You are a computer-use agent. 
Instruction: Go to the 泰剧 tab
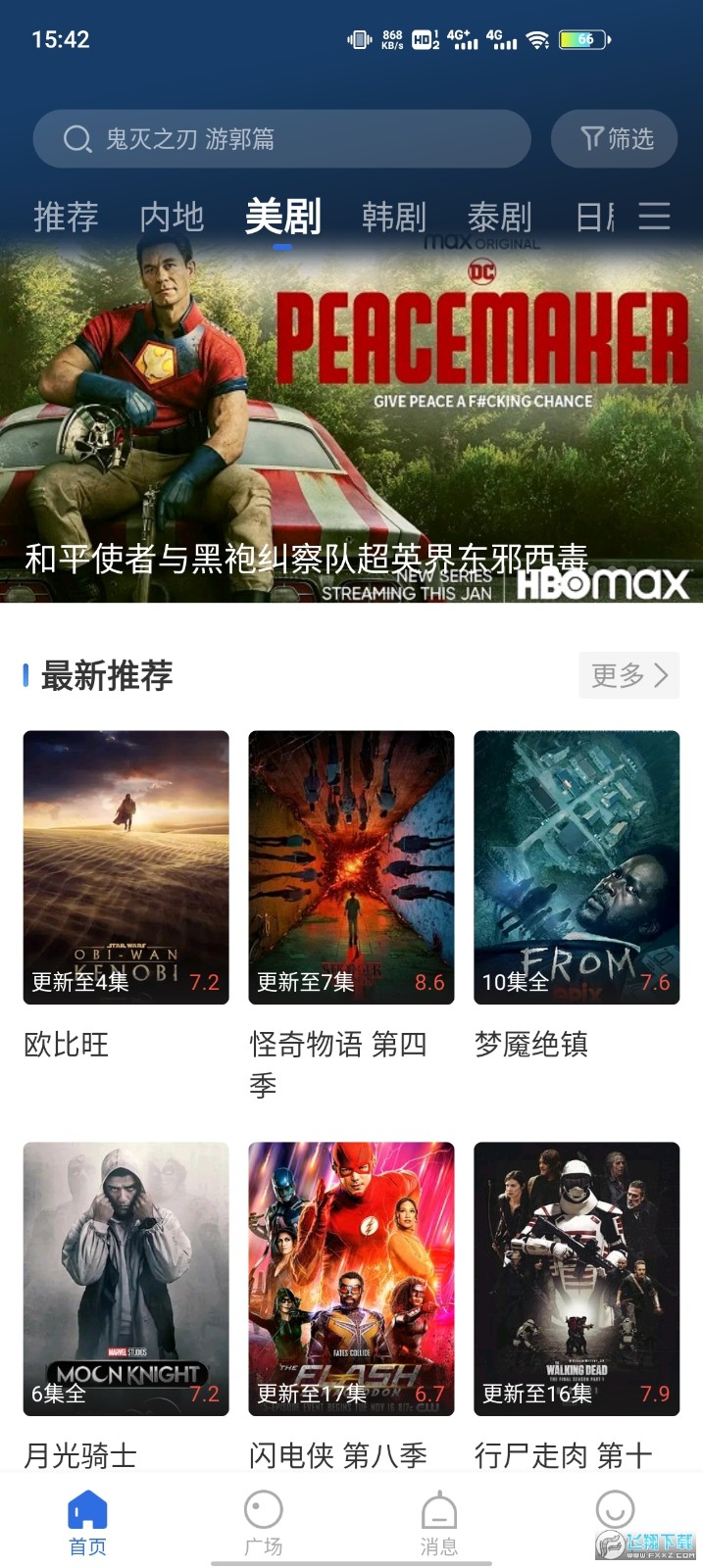click(499, 217)
